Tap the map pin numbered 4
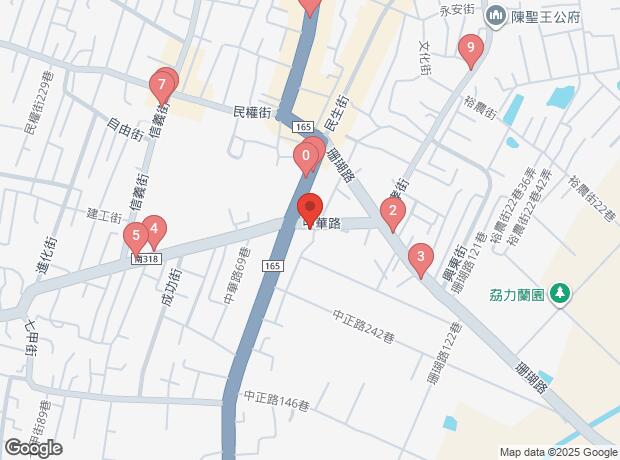 [x=153, y=229]
